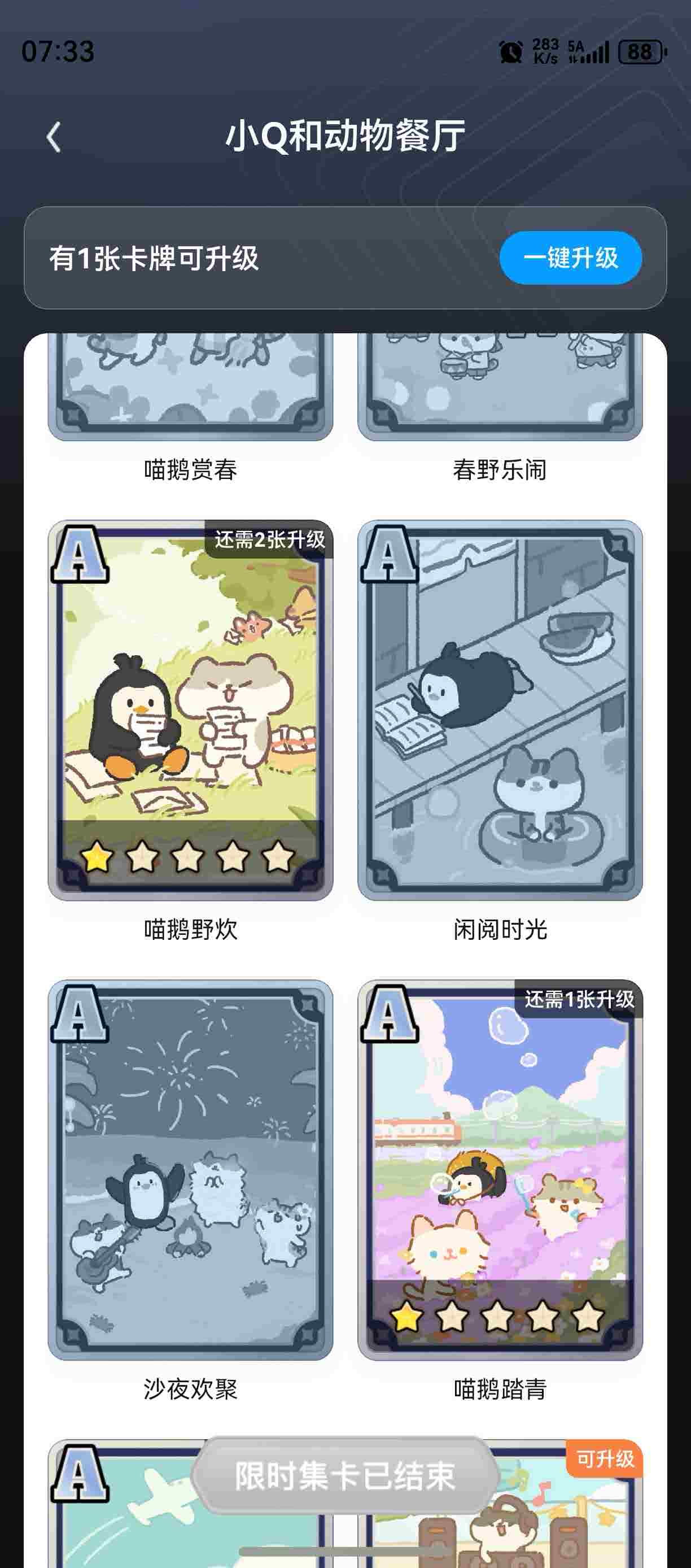
Task: Open the 闲阅时光 card
Action: pos(500,710)
